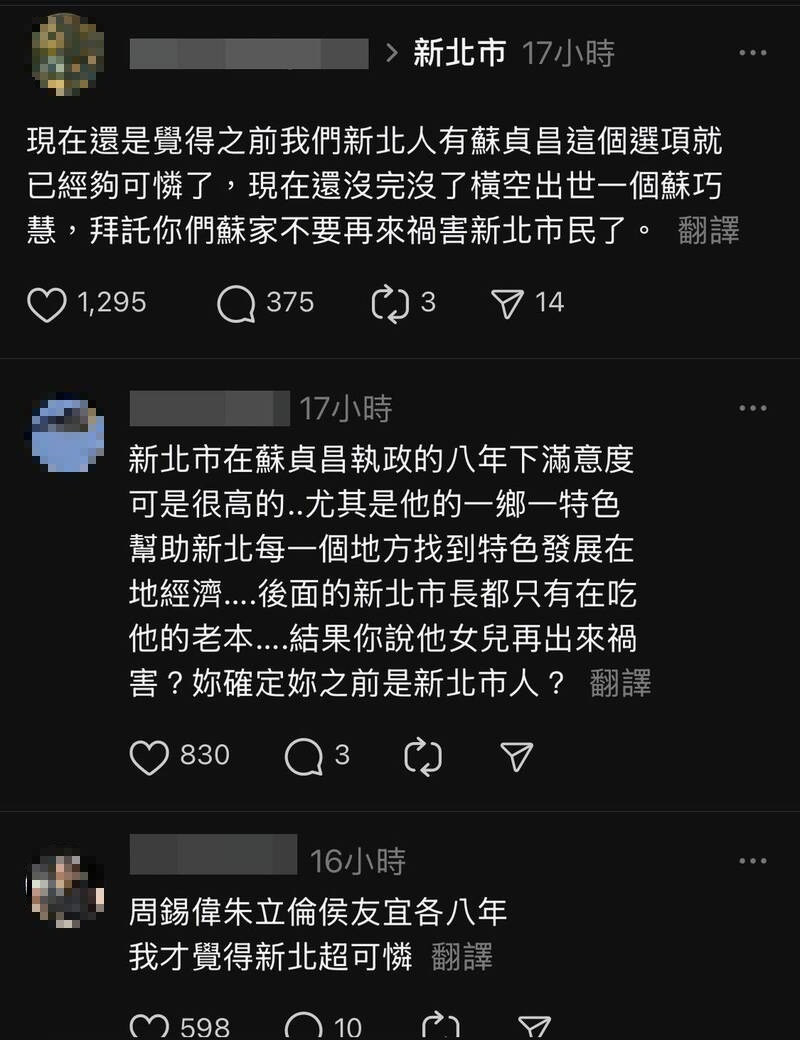The image size is (800, 1040).
Task: Open the three-dot menu on the third reply
Action: click(752, 858)
